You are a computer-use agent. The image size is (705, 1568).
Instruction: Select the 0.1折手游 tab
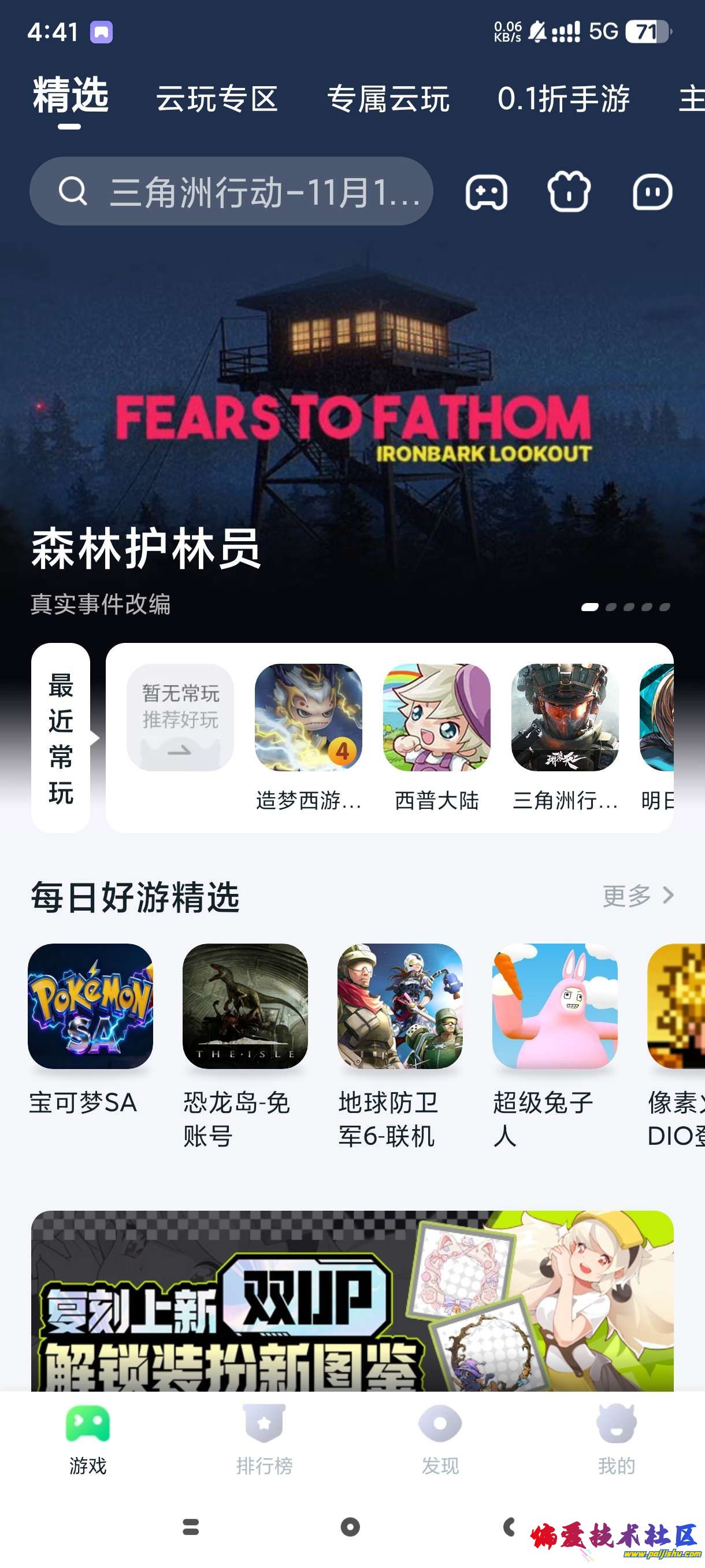pos(563,99)
